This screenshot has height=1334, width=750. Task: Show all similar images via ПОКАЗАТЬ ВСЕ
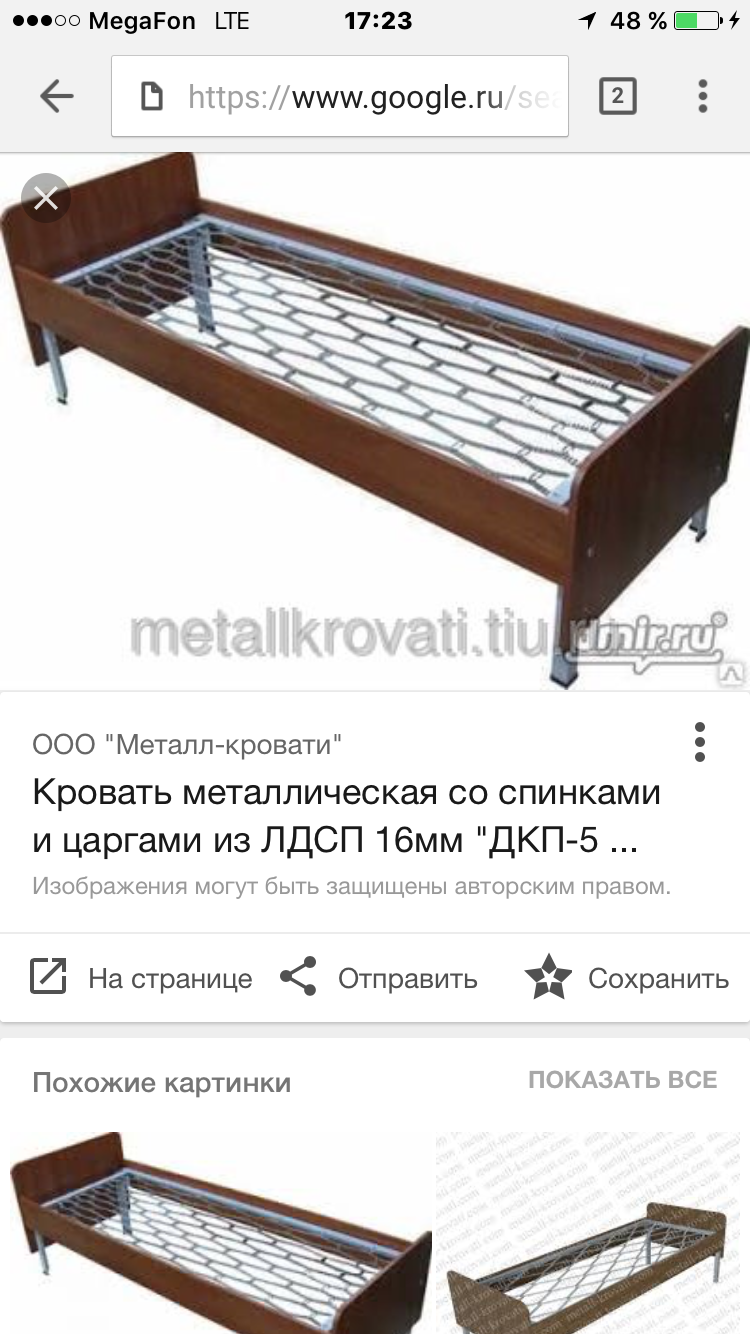pyautogui.click(x=622, y=1080)
